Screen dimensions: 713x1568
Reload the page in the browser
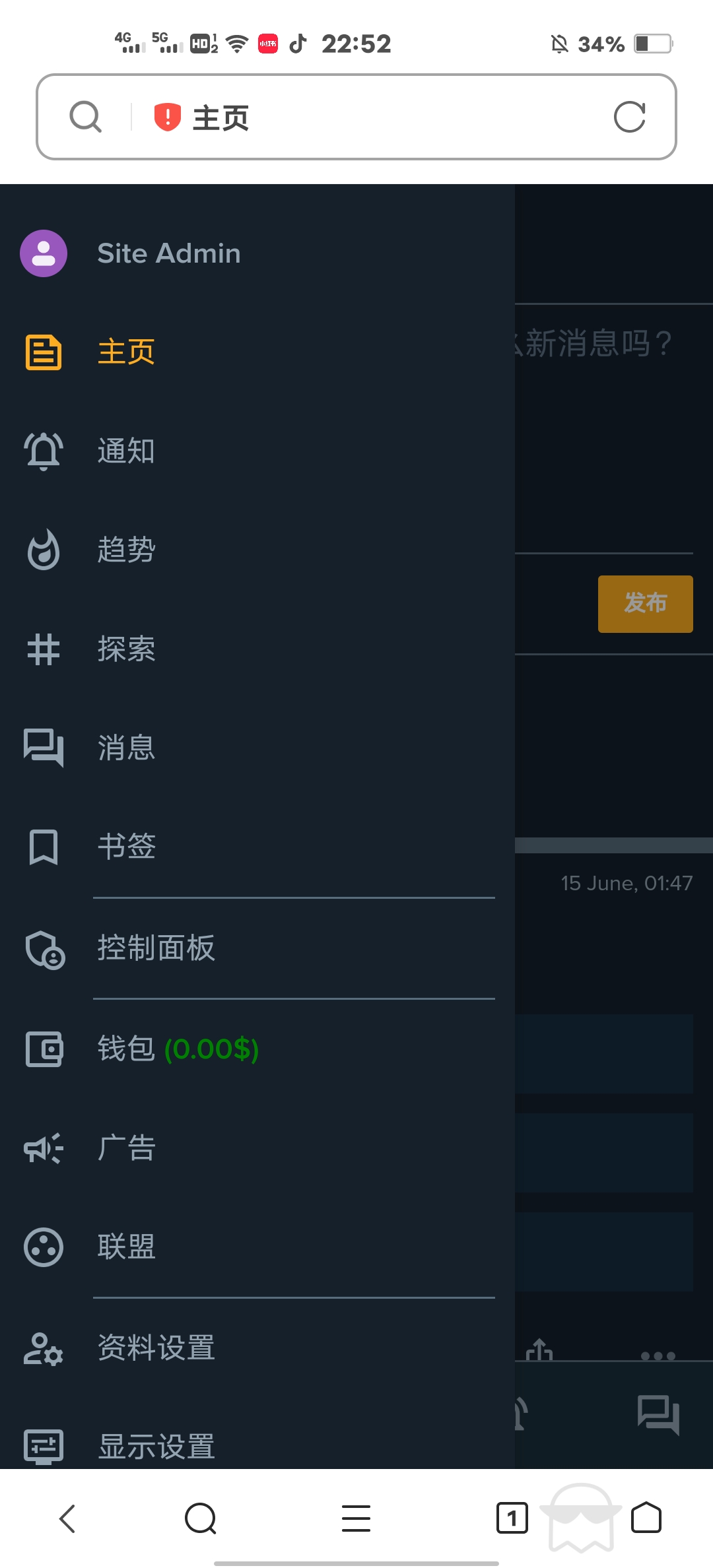629,117
